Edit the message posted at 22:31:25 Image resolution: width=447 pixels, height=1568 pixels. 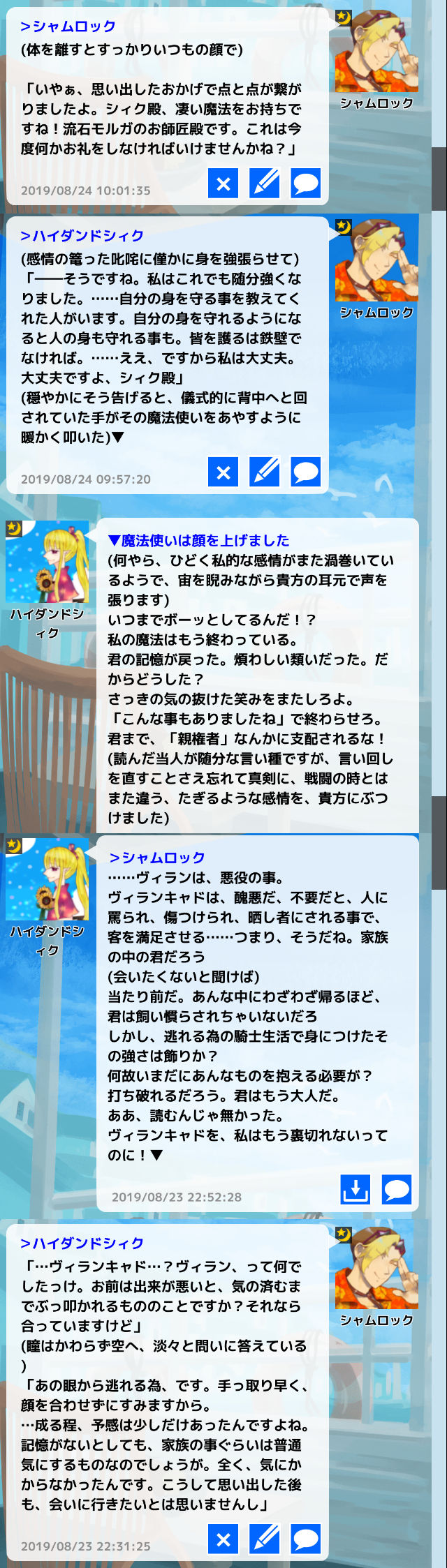(265, 1539)
